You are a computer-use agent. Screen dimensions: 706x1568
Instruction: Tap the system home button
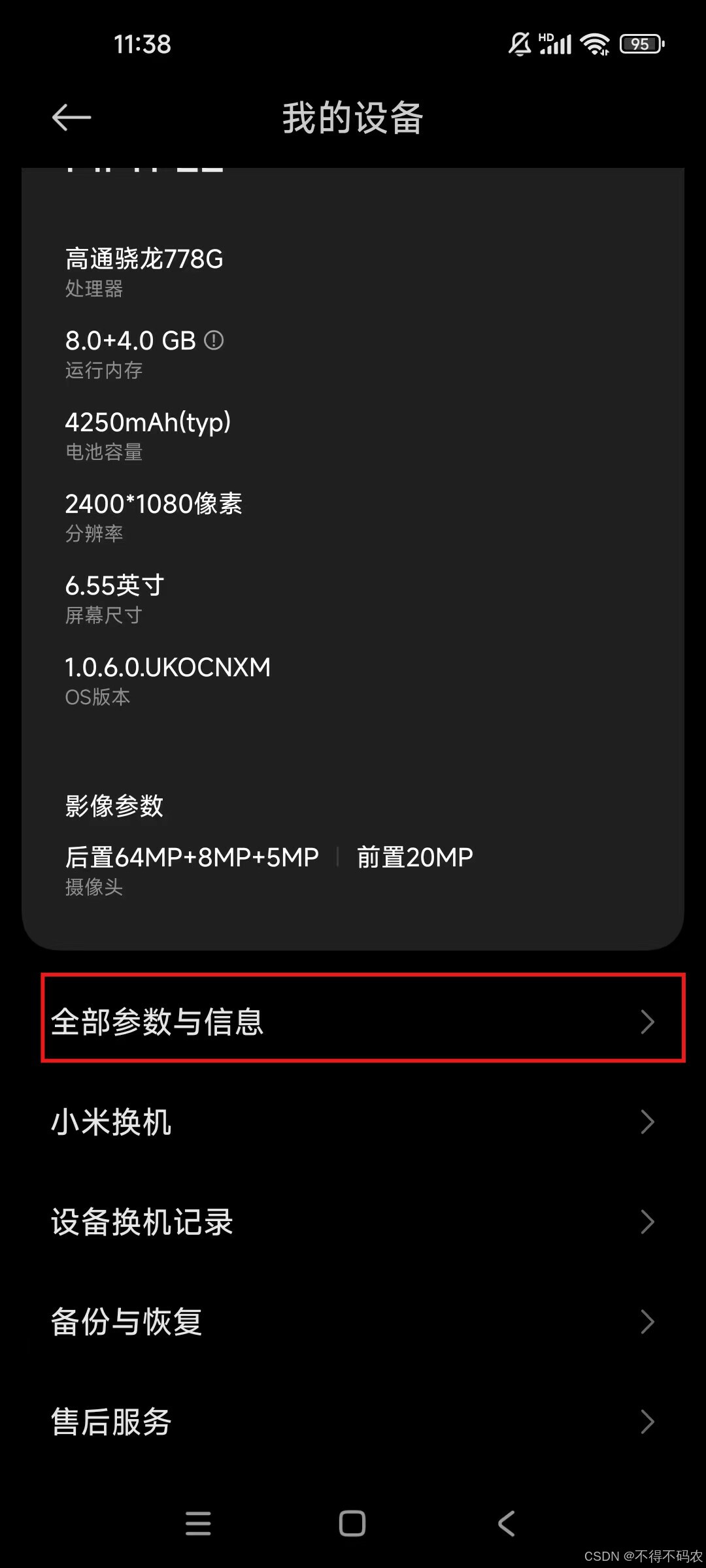[352, 1523]
